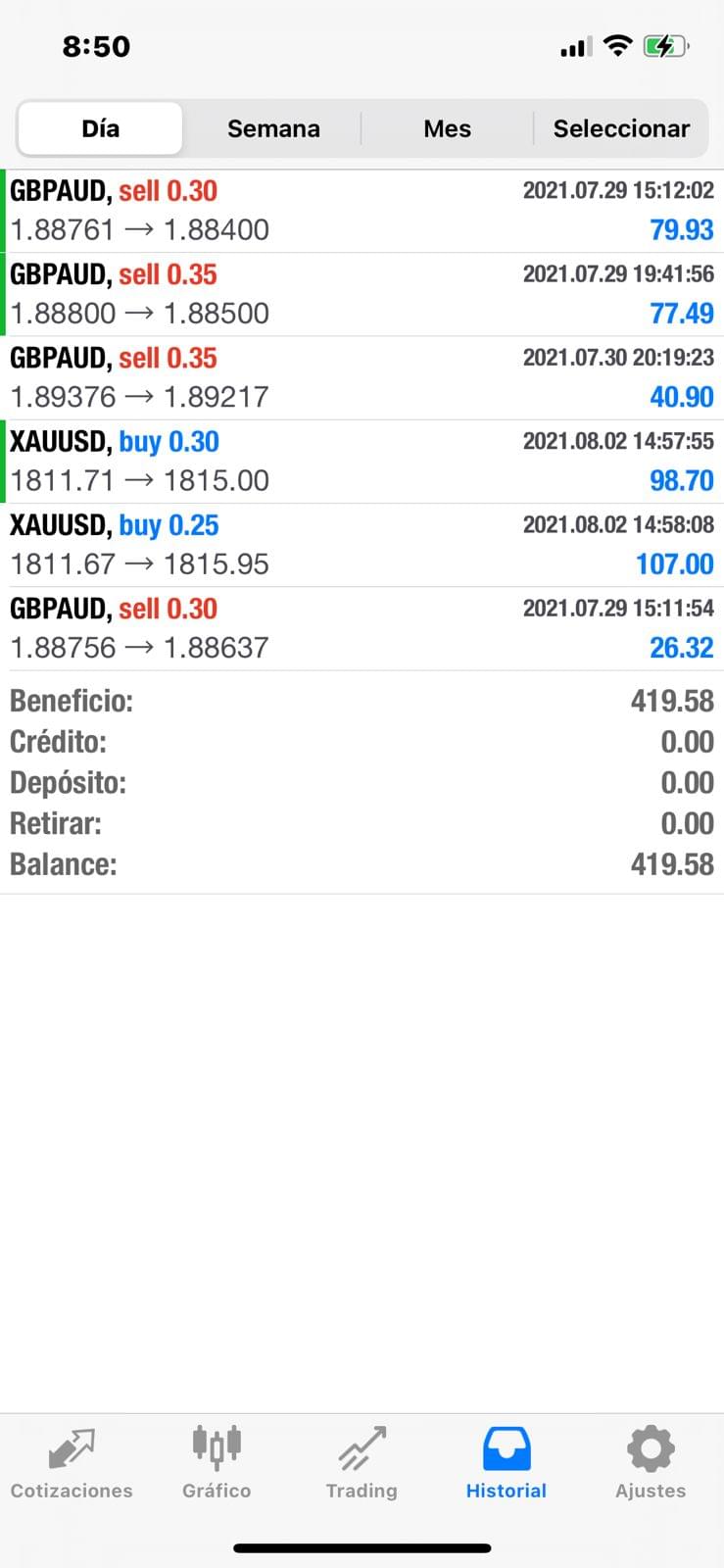The image size is (724, 1568).
Task: Show history for Mes
Action: pyautogui.click(x=447, y=128)
